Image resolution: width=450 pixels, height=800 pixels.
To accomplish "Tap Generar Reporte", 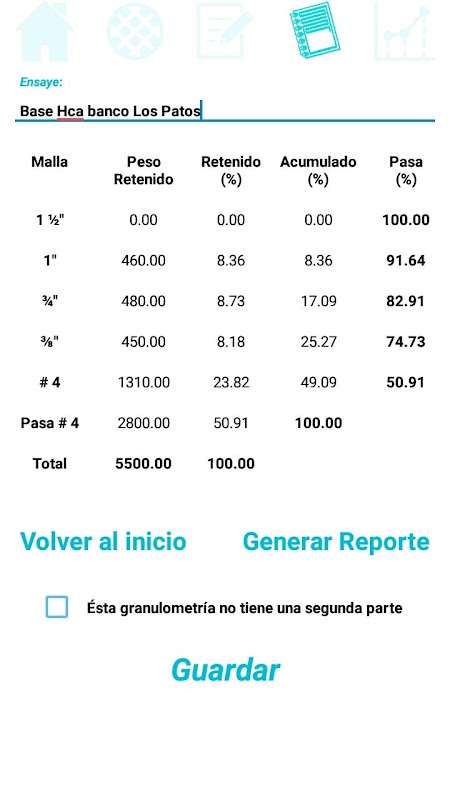I will click(336, 541).
